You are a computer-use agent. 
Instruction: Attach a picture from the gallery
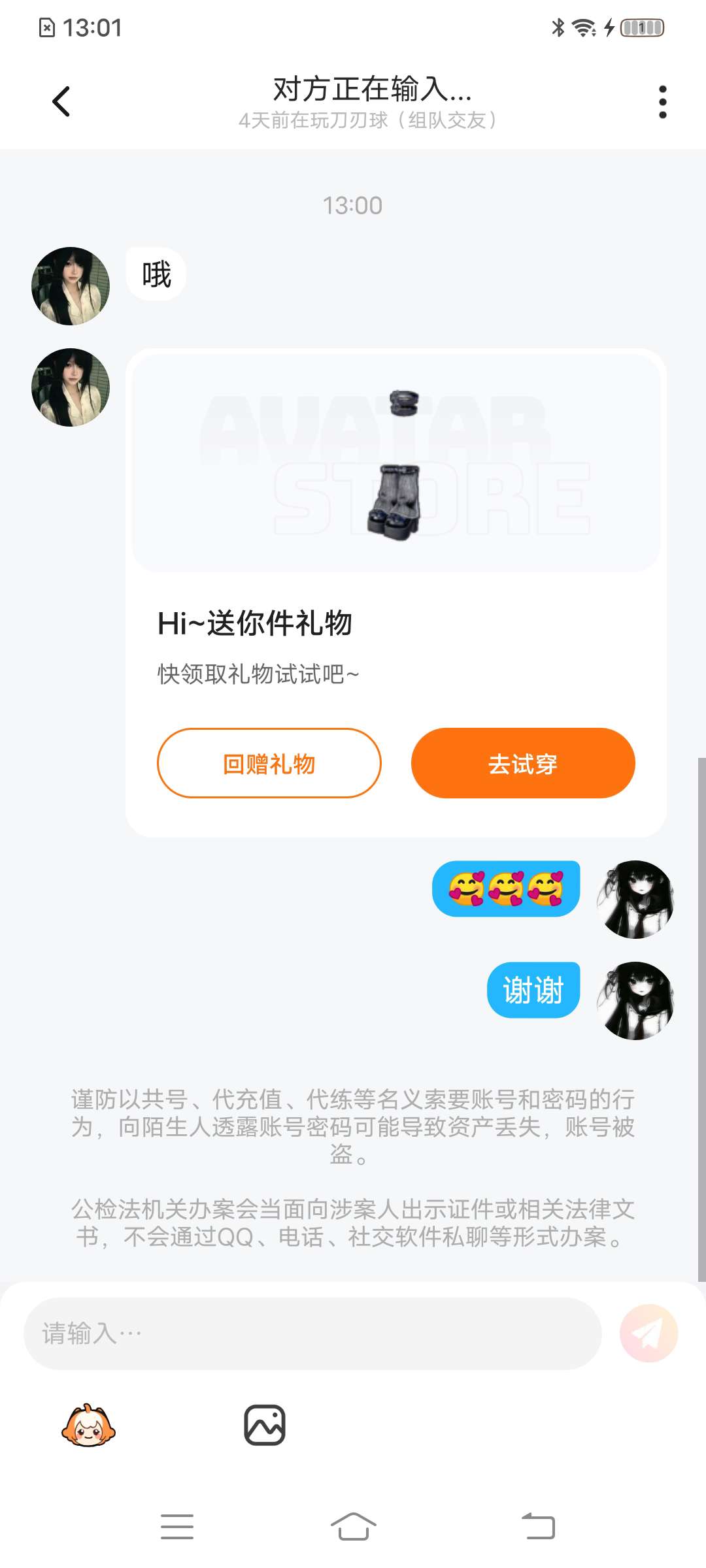point(265,1425)
